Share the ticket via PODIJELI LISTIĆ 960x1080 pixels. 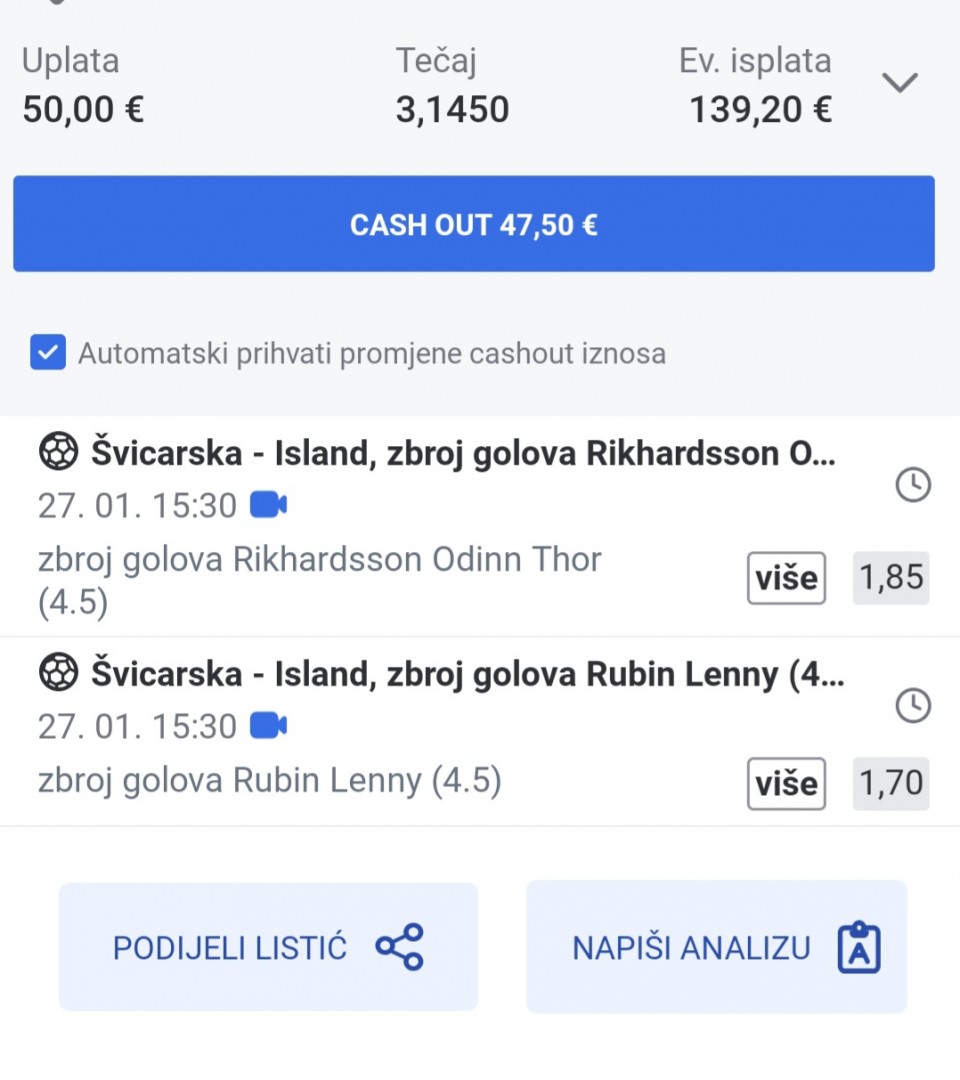(x=268, y=946)
